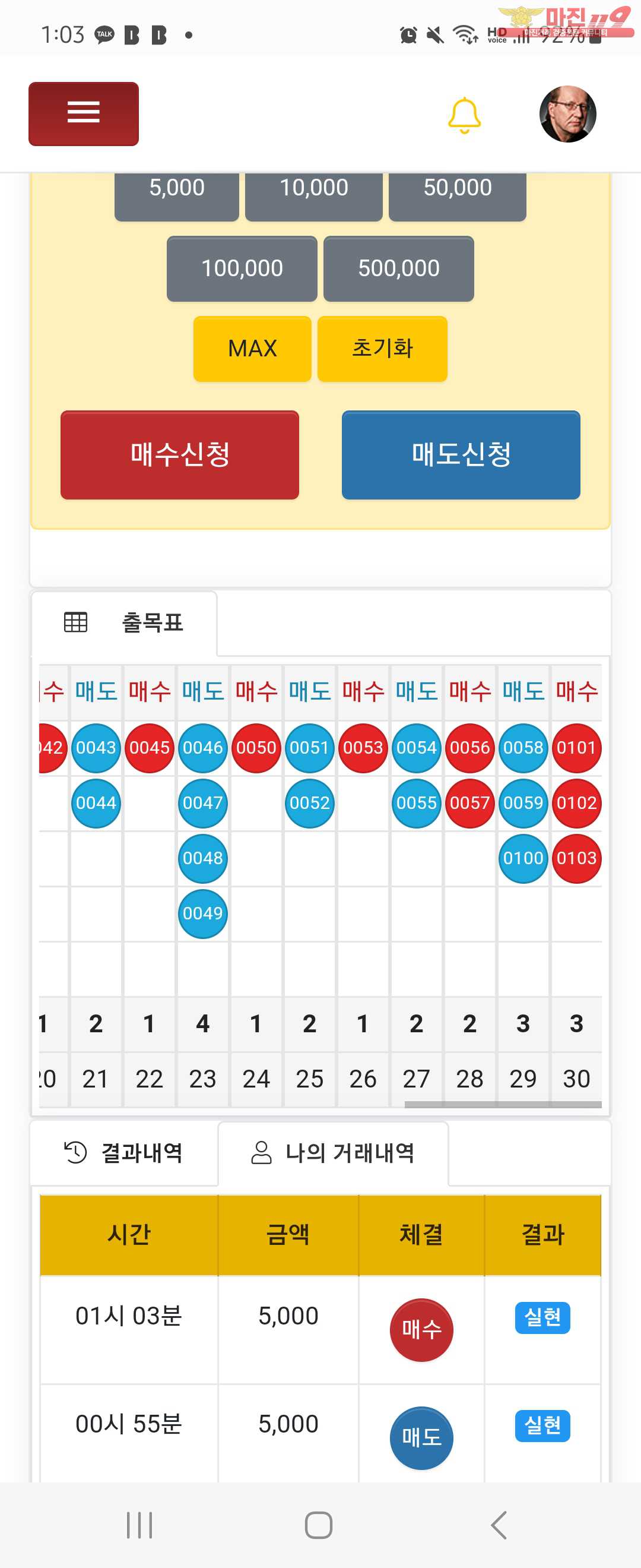Switch to the 결과내역 tab

tap(125, 1153)
